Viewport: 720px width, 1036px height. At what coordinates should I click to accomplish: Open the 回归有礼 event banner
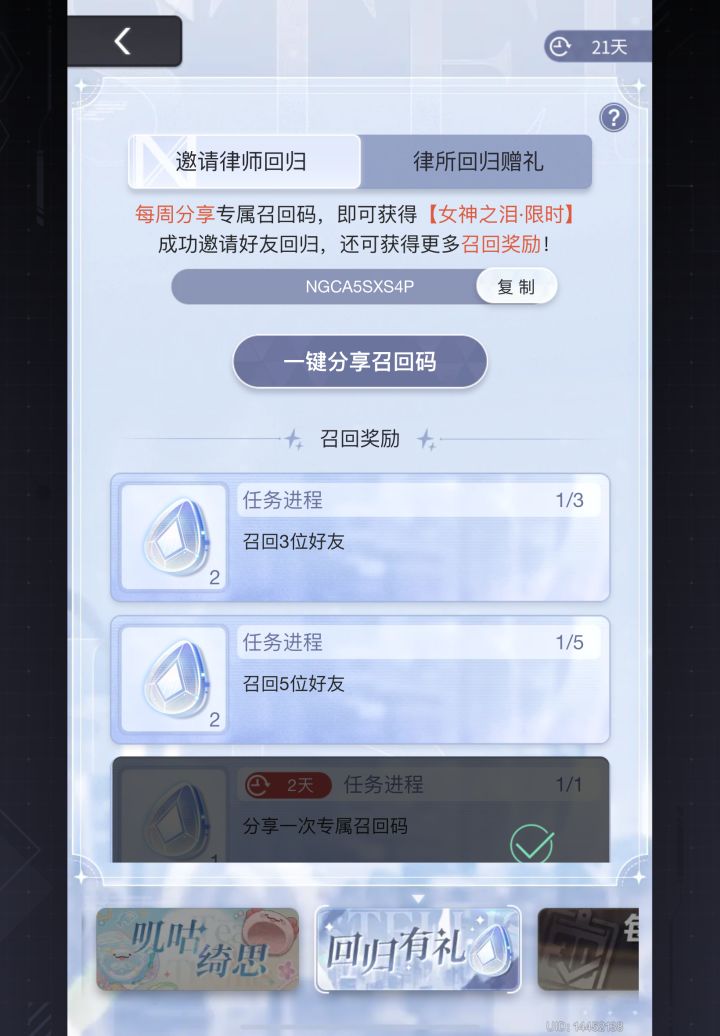416,950
